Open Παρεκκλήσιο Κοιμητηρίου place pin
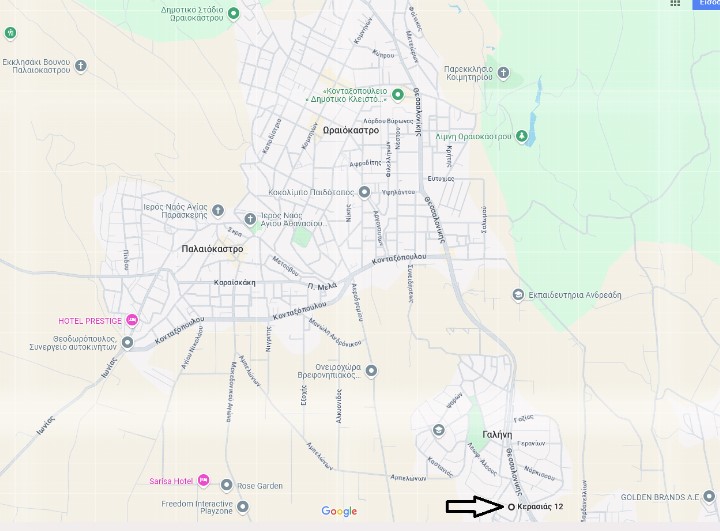This screenshot has width=720, height=531. coord(503,72)
